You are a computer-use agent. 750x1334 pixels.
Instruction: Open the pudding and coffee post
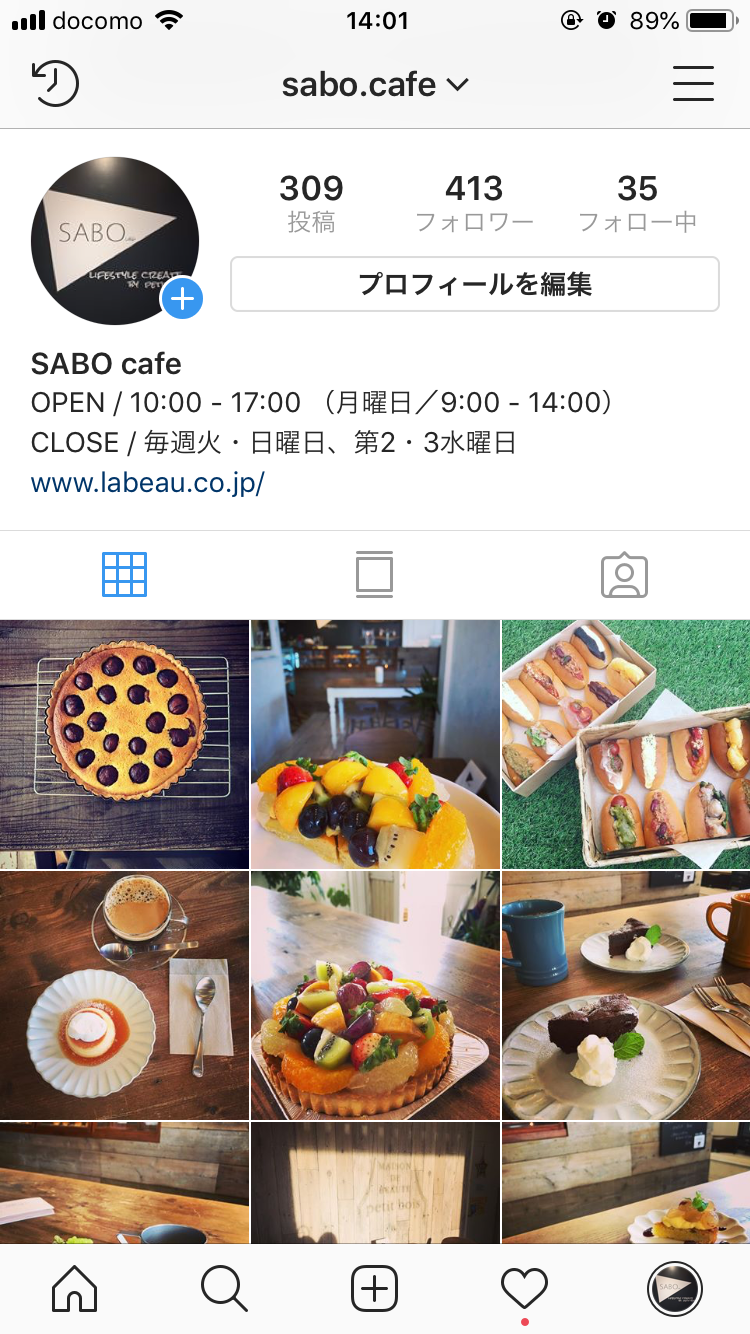[x=124, y=995]
